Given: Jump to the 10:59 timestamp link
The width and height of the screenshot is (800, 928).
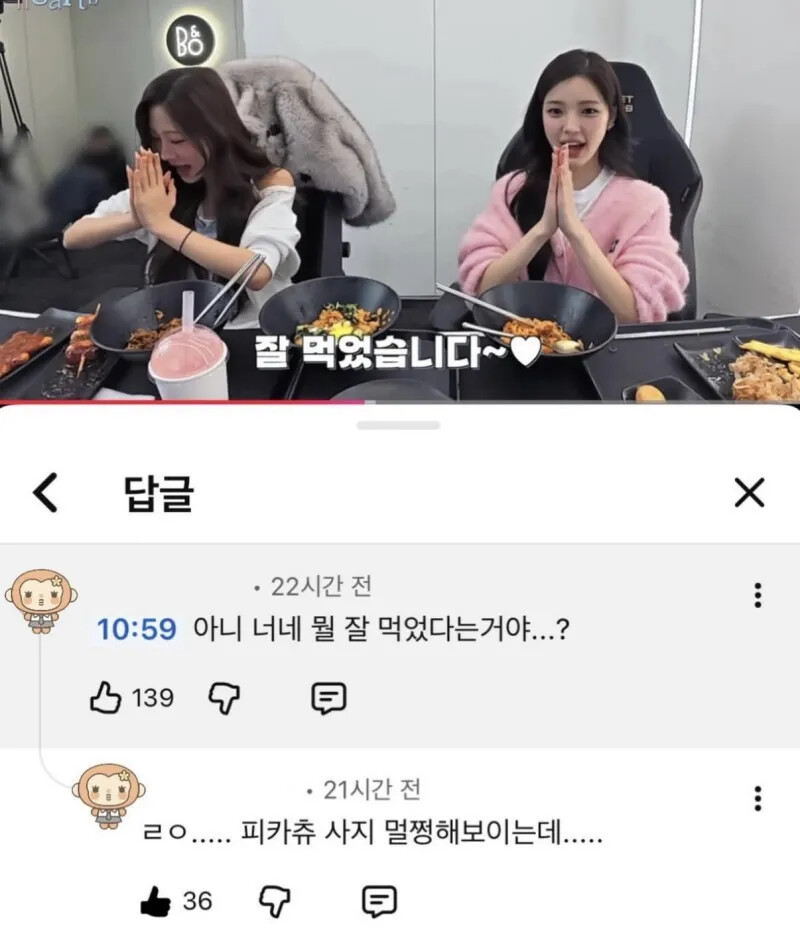Looking at the screenshot, I should [x=136, y=629].
